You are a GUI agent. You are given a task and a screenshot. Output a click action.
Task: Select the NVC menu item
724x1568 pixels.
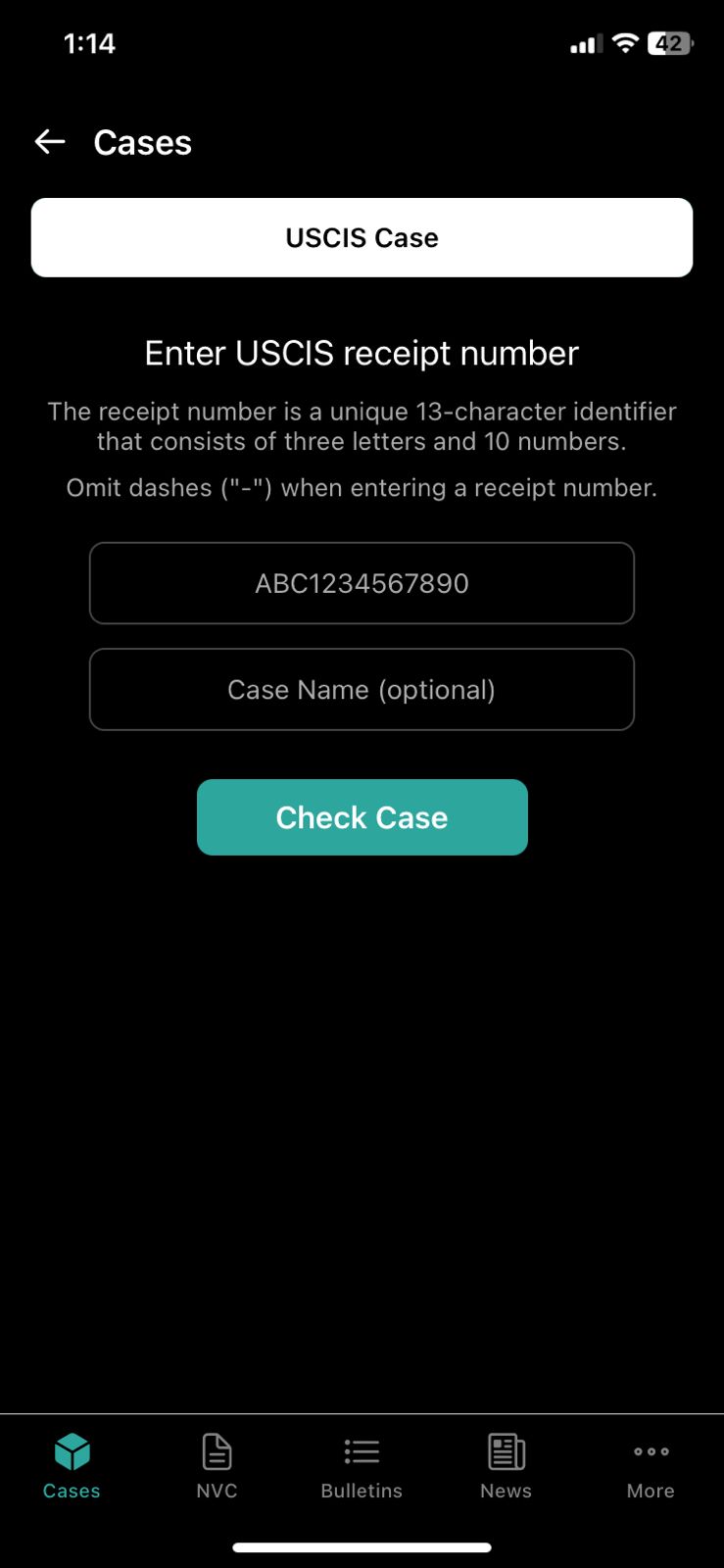click(217, 1466)
